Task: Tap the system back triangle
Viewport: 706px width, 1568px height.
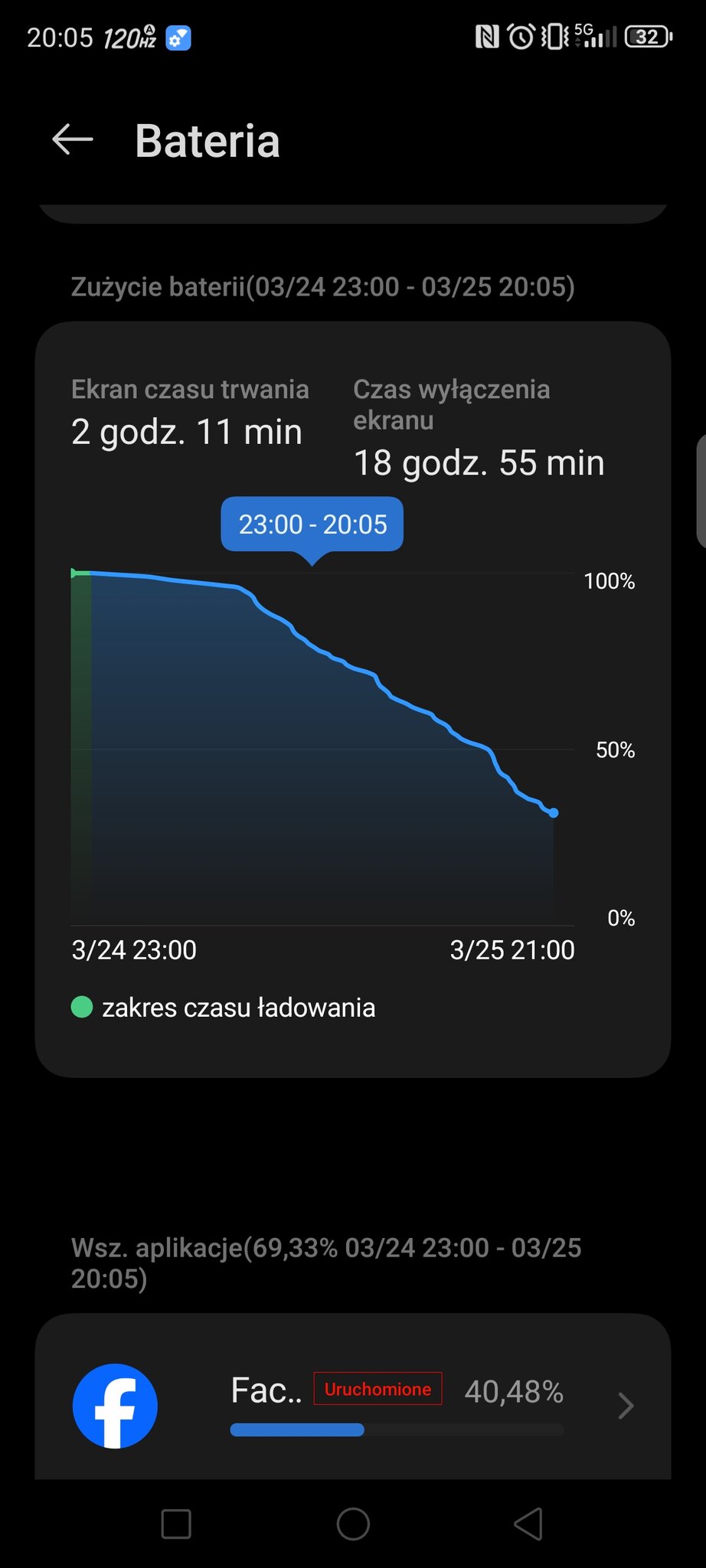Action: point(528,1524)
